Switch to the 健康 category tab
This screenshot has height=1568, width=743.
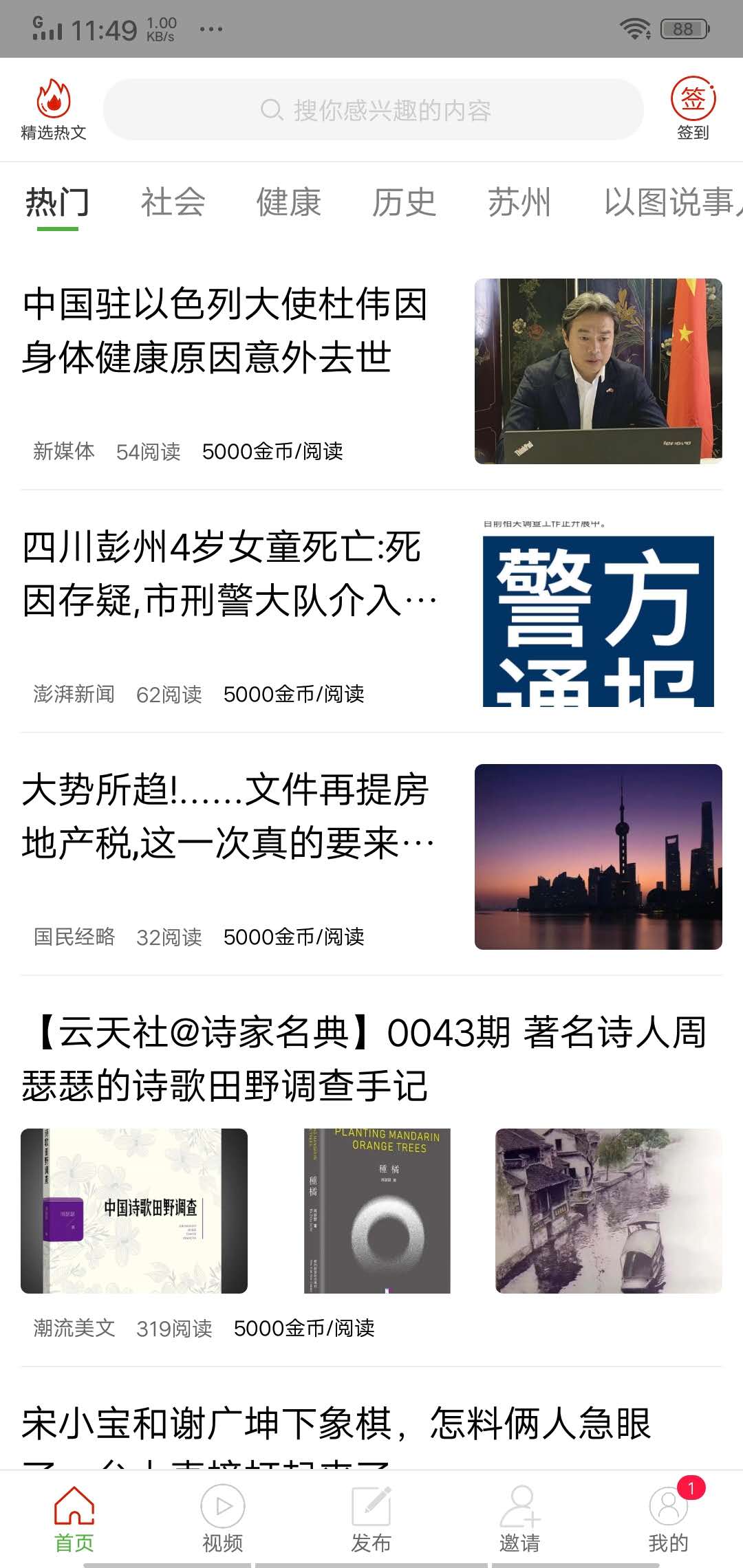[x=288, y=202]
